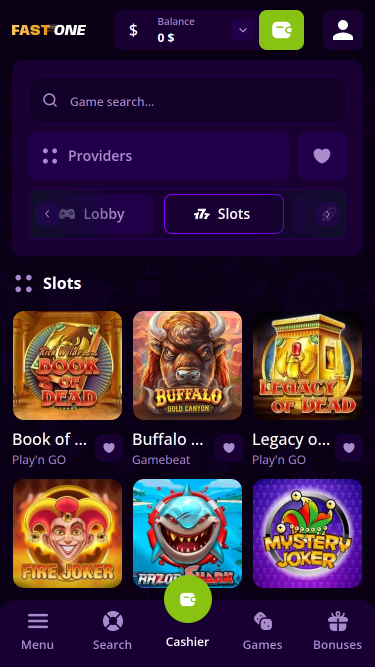Open the green wallet deposit button
Screen dimensions: 375x667
281,30
